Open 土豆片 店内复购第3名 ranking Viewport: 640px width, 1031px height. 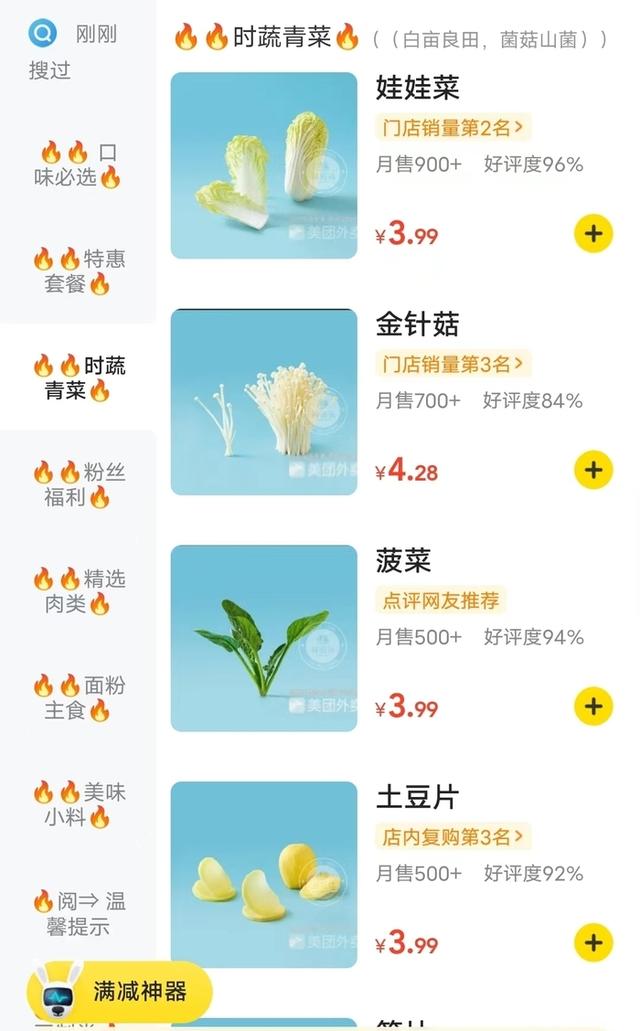coord(453,836)
